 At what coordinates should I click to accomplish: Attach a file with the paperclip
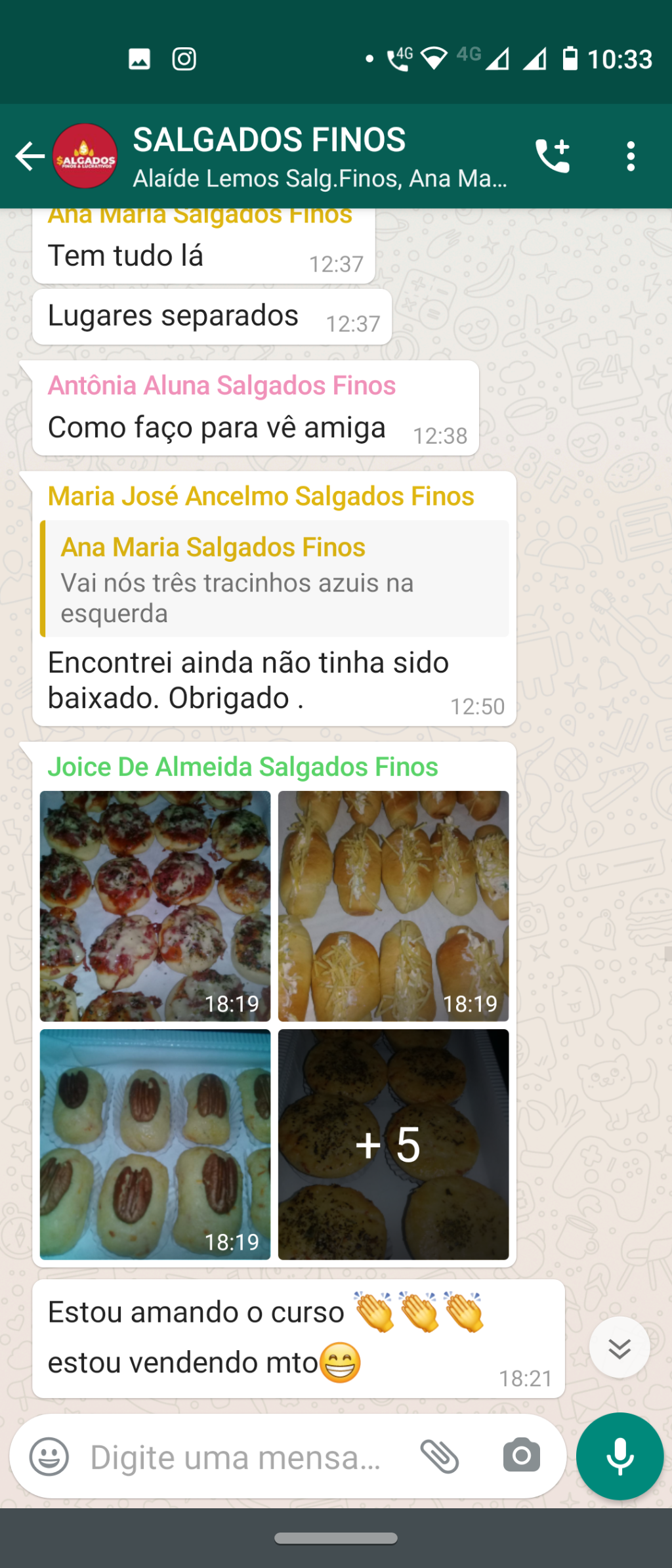coord(439,1456)
